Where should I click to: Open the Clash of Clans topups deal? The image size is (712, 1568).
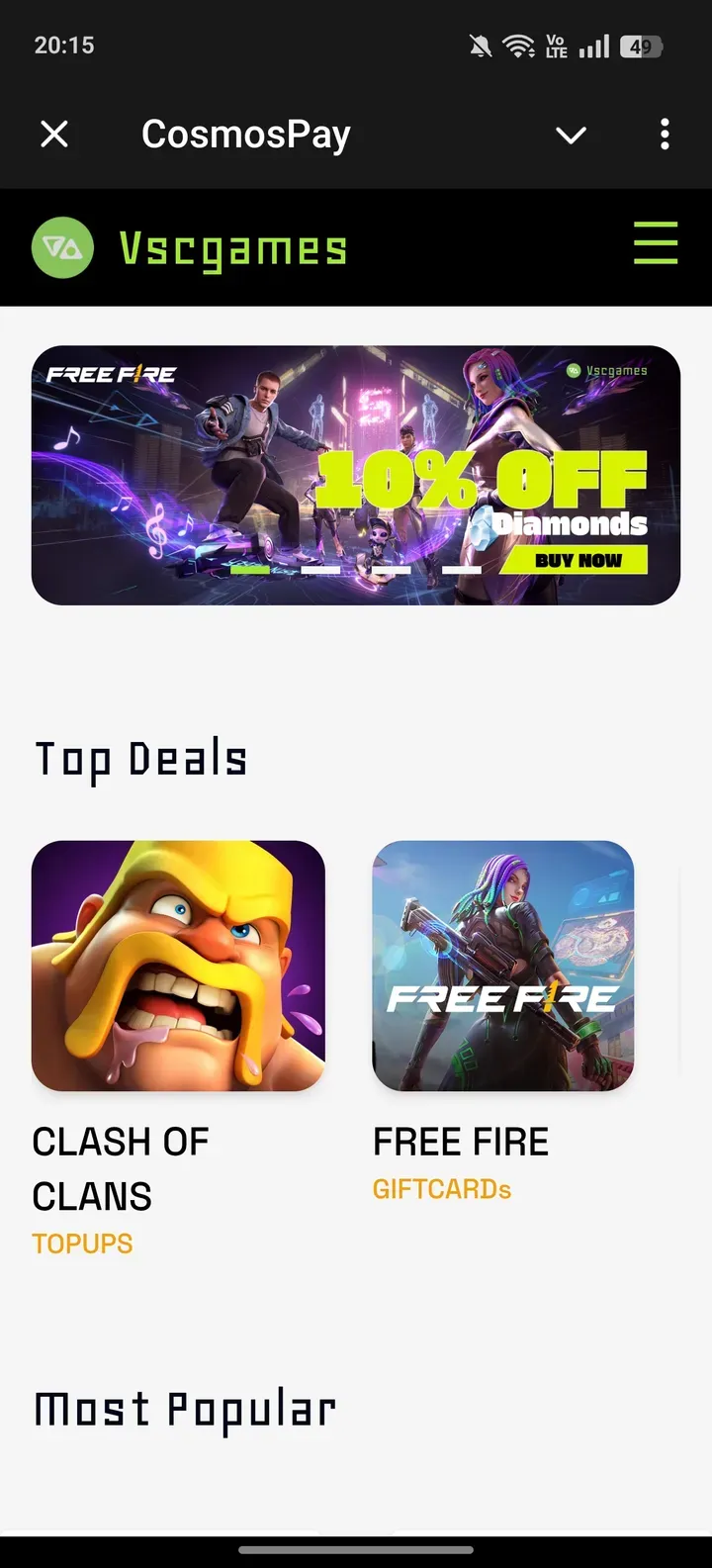click(178, 966)
